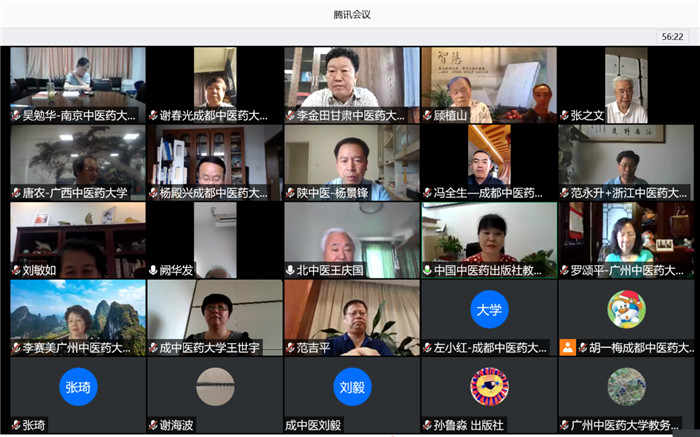This screenshot has width=700, height=437.
Task: Select 唐农-广西中医药大学 tile
Action: pos(78,162)
